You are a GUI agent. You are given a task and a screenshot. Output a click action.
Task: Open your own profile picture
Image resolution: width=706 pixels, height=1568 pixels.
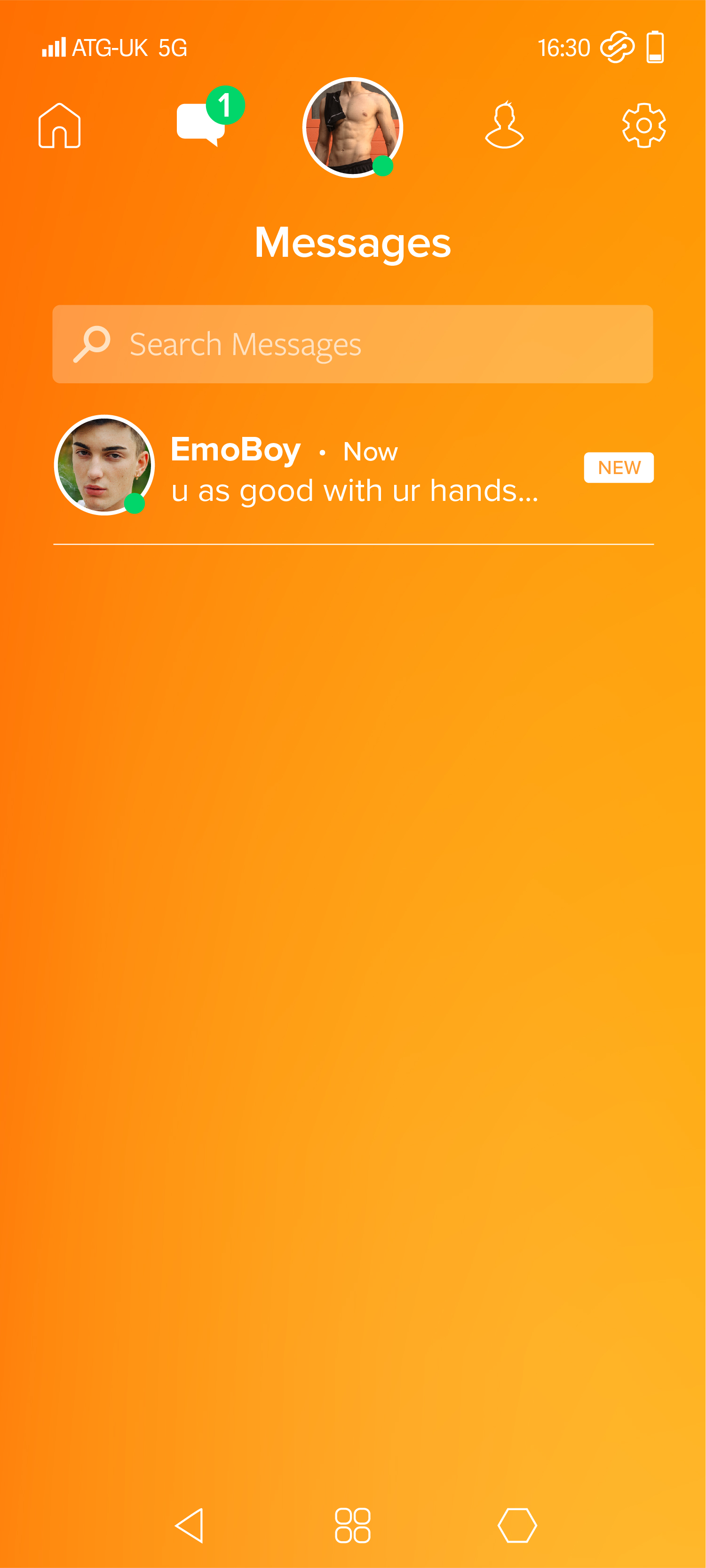352,128
